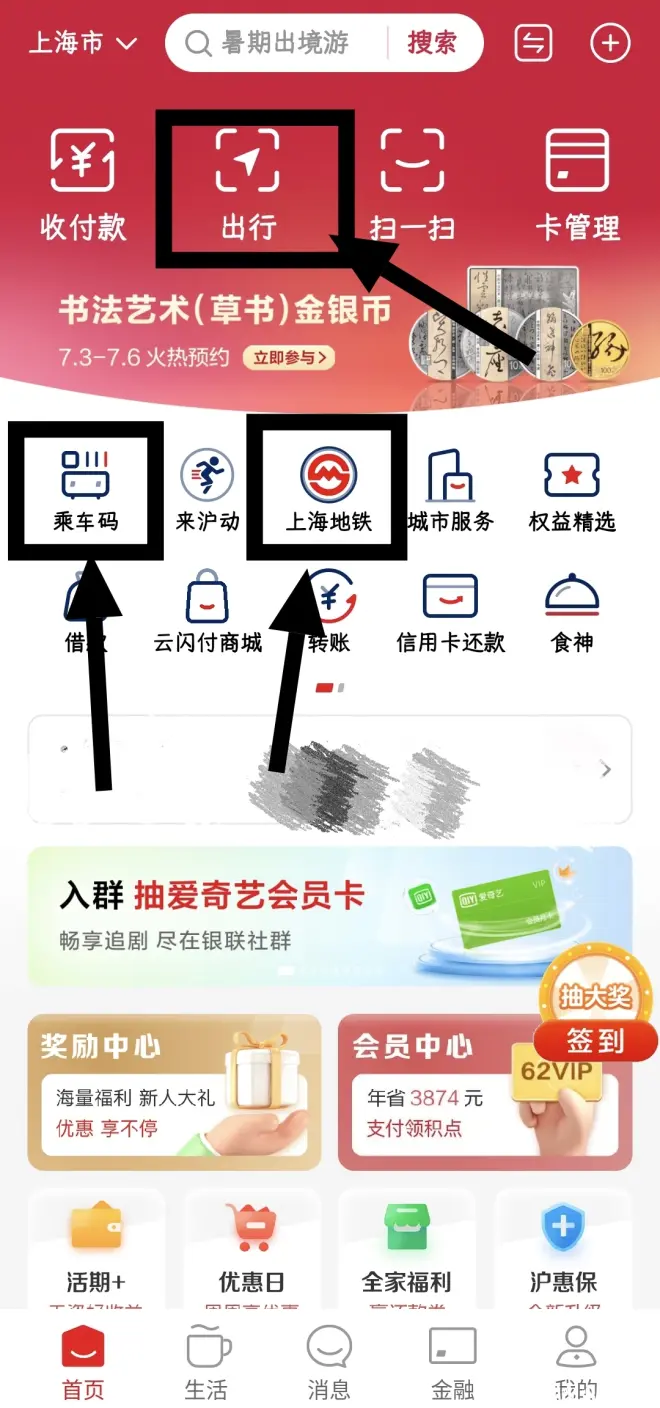Open the 上海市 city selector
Viewport: 660px width, 1408px height.
tap(82, 43)
